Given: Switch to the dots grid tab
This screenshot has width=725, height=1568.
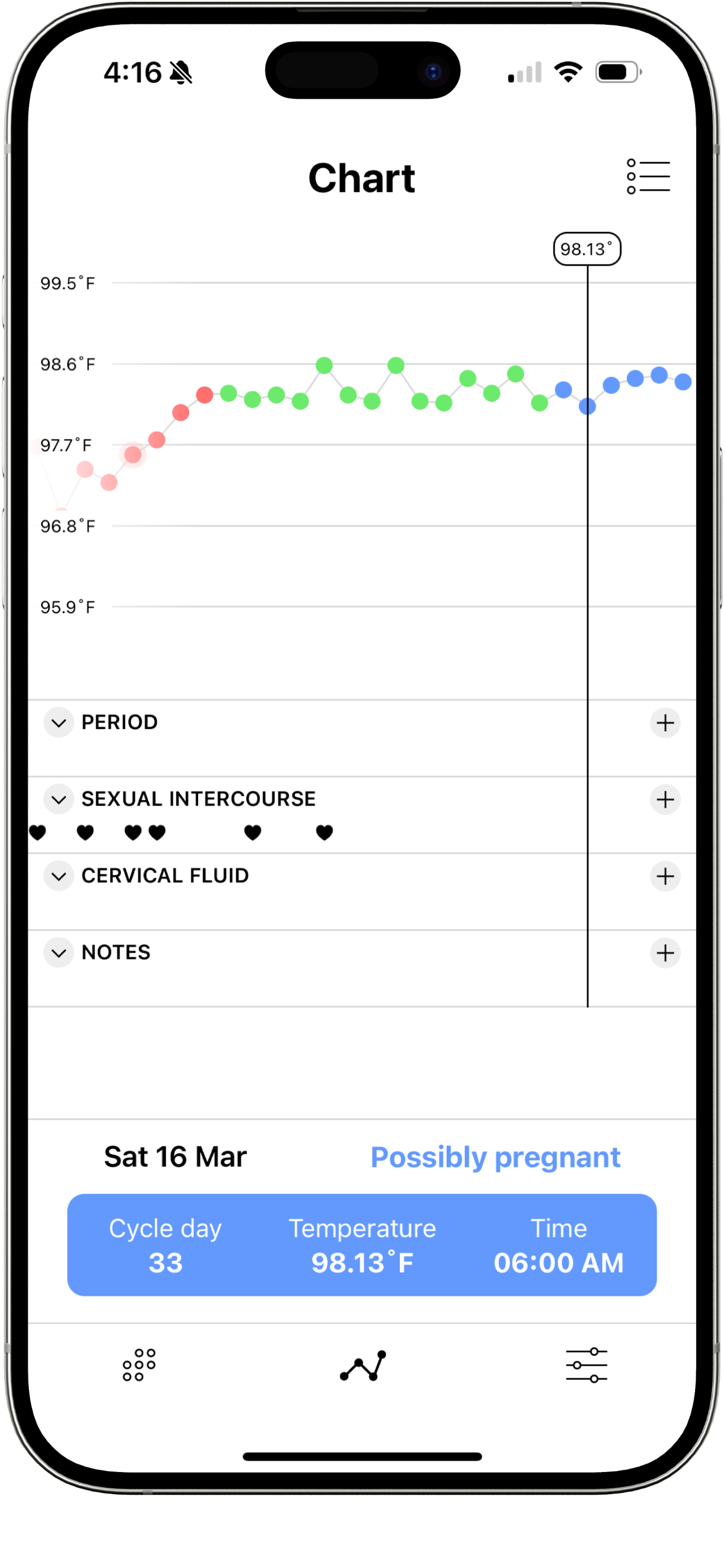Looking at the screenshot, I should coord(139,1365).
